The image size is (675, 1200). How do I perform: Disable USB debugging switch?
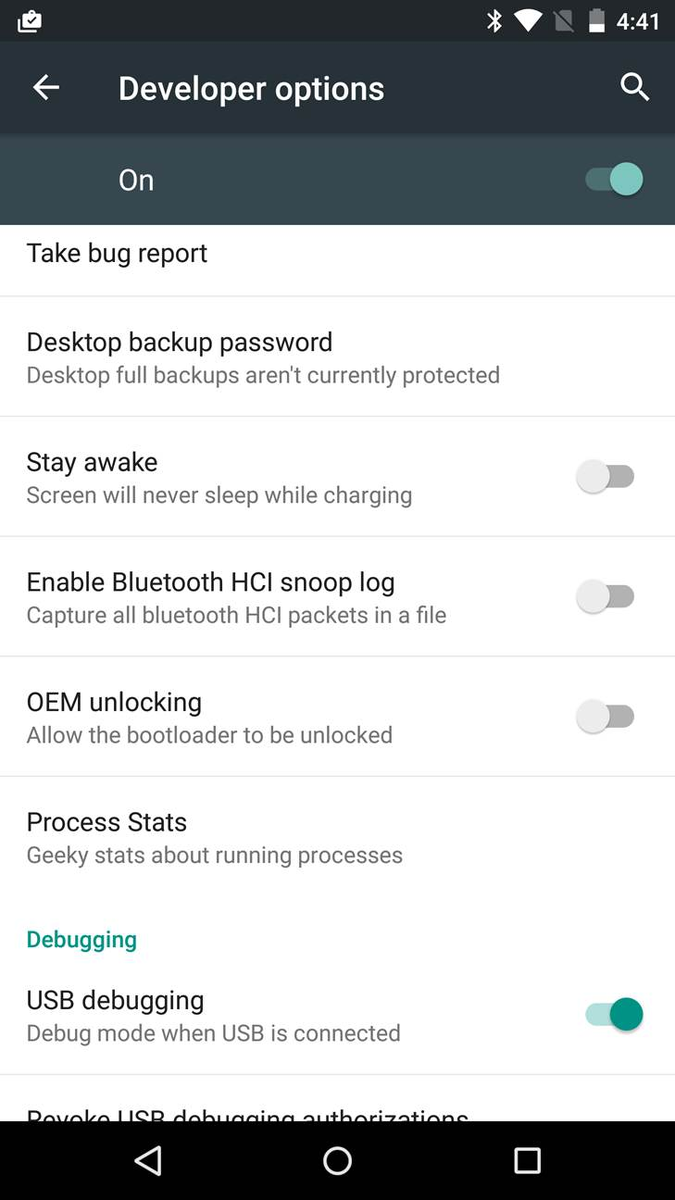[x=614, y=1014]
